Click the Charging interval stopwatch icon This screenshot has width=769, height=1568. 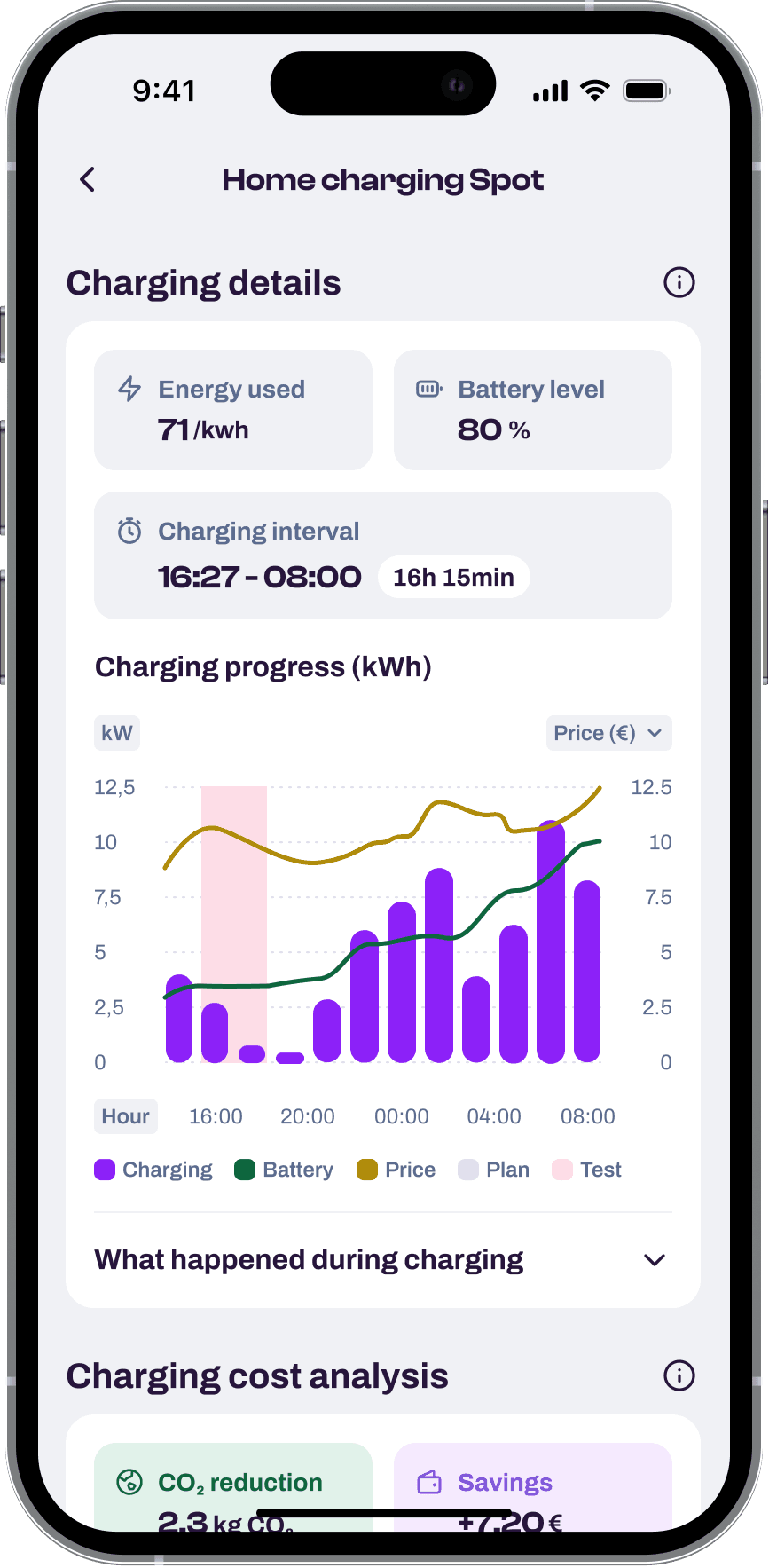click(129, 531)
